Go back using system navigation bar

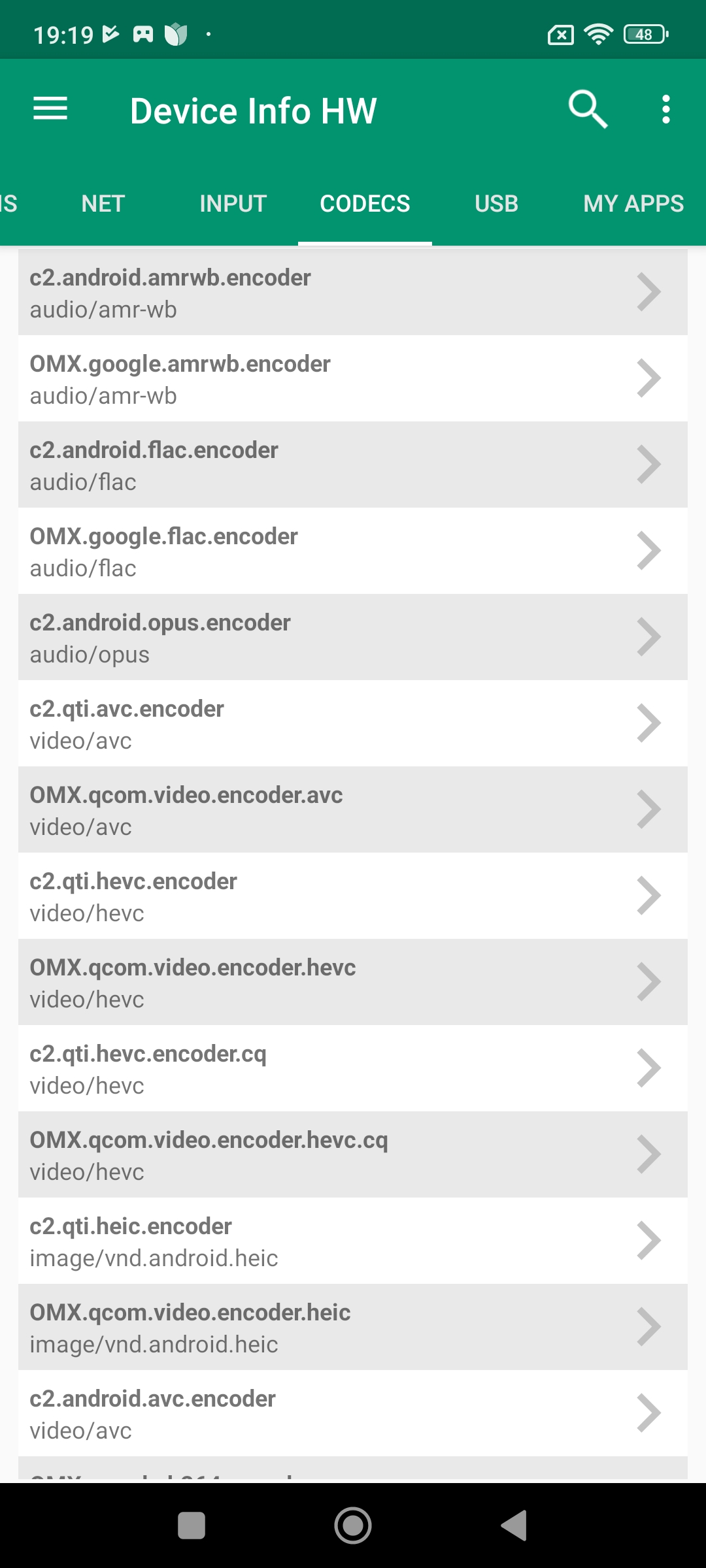click(514, 1526)
